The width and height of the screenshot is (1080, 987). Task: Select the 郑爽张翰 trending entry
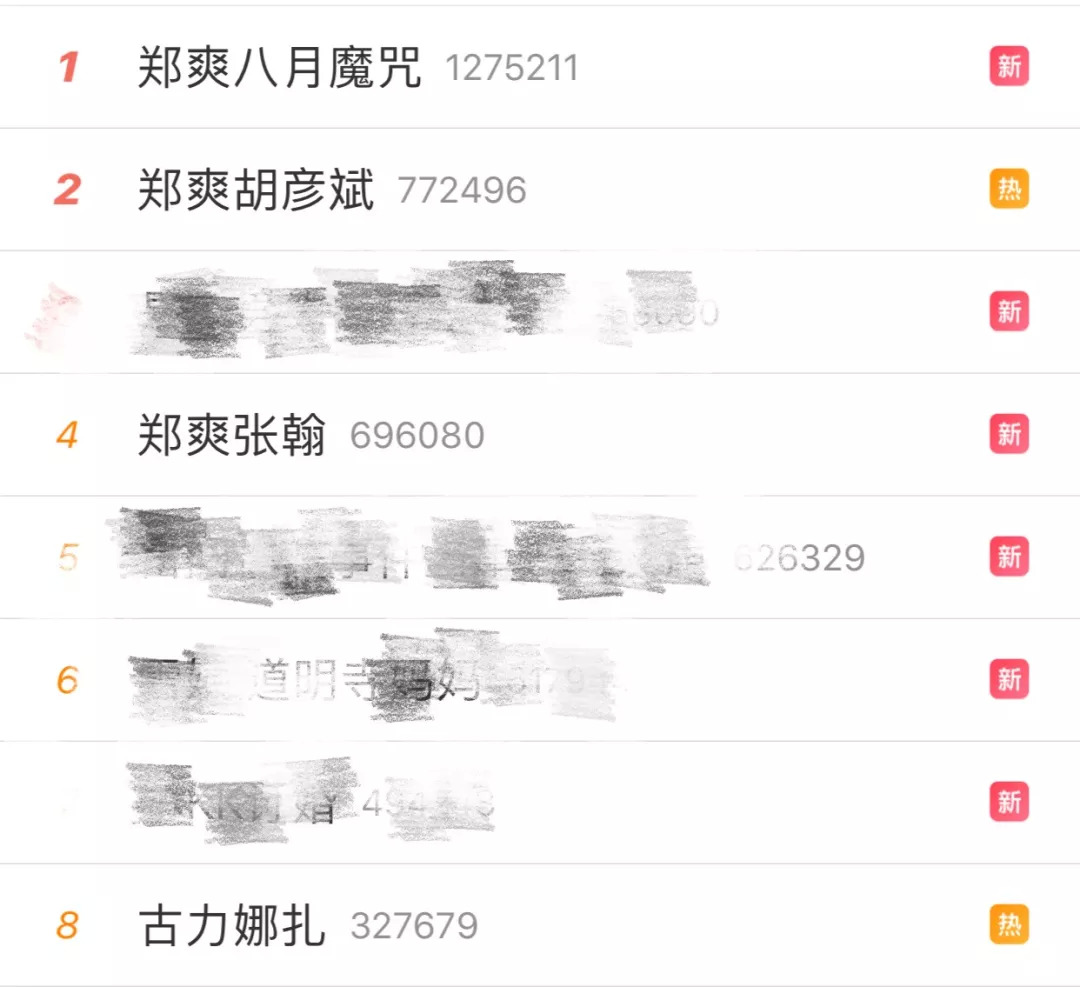point(232,436)
